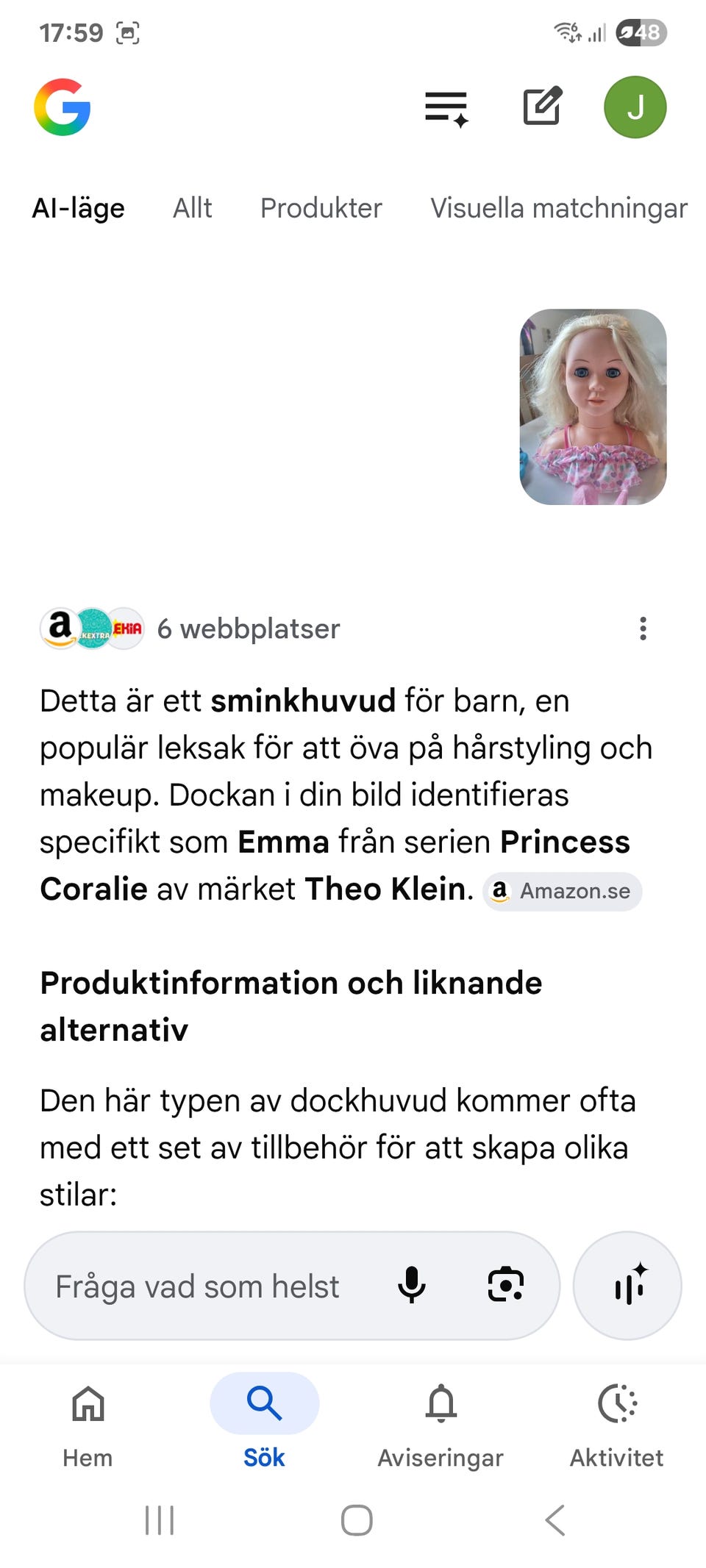
Task: Open the Visuella matchningar tab
Action: [557, 208]
